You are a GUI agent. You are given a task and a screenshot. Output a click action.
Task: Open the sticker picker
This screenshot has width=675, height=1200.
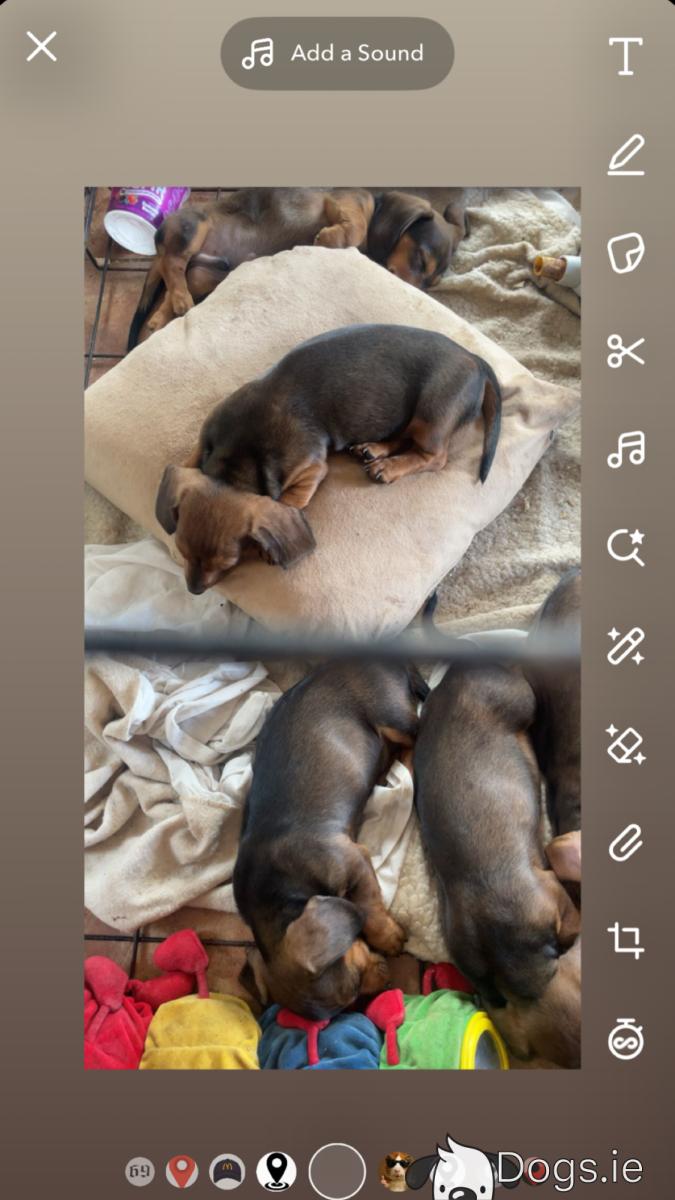coord(626,253)
